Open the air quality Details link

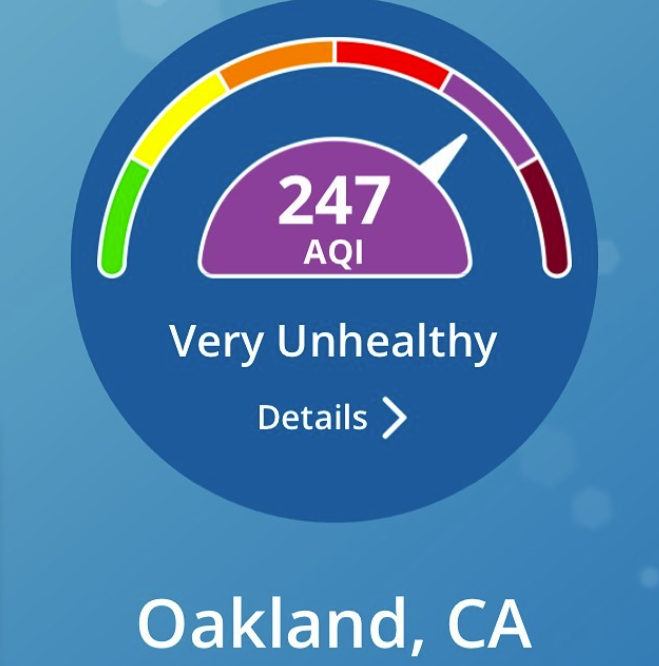(x=331, y=418)
